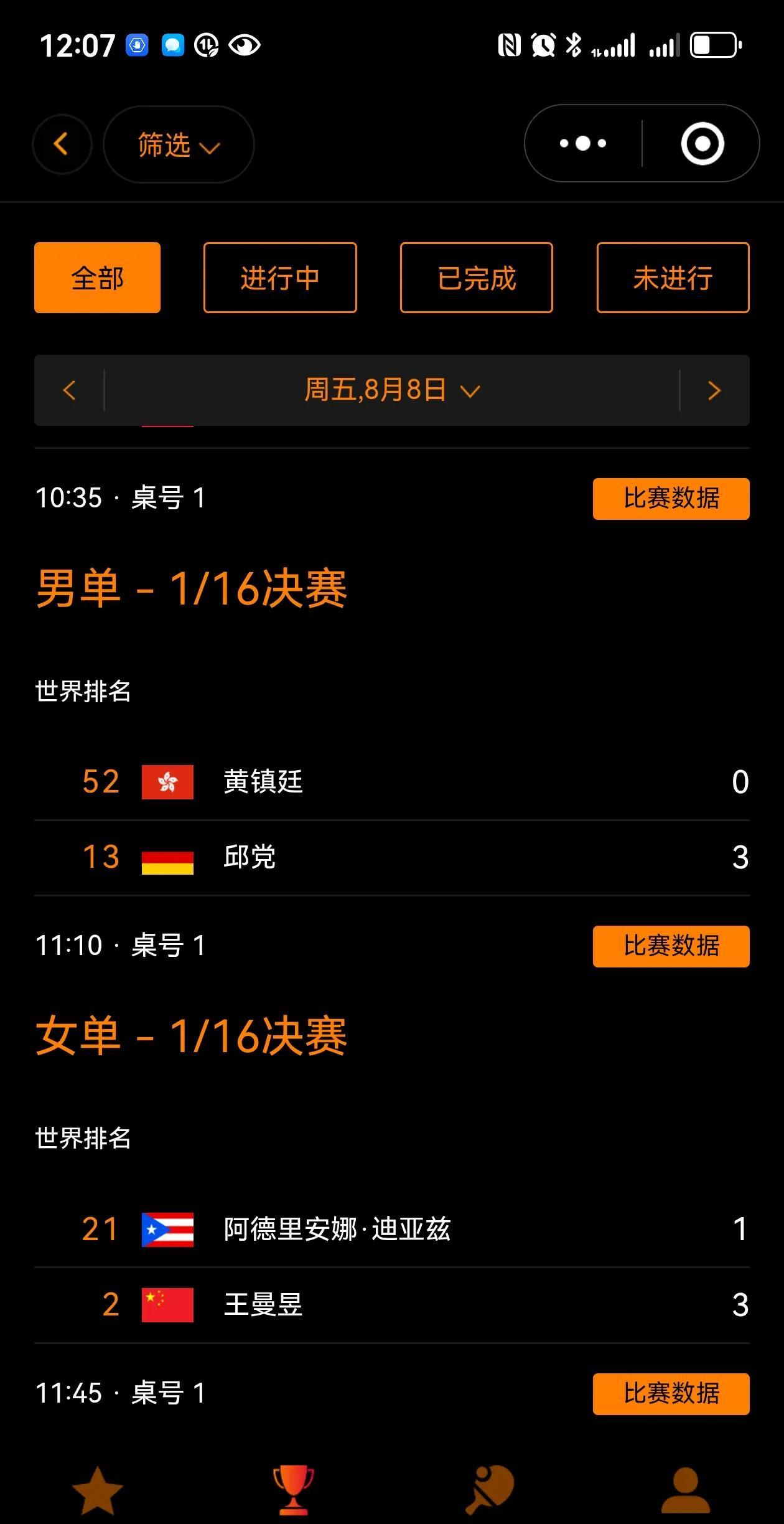784x1524 pixels.
Task: Close the mini program with the circle button
Action: [x=702, y=144]
